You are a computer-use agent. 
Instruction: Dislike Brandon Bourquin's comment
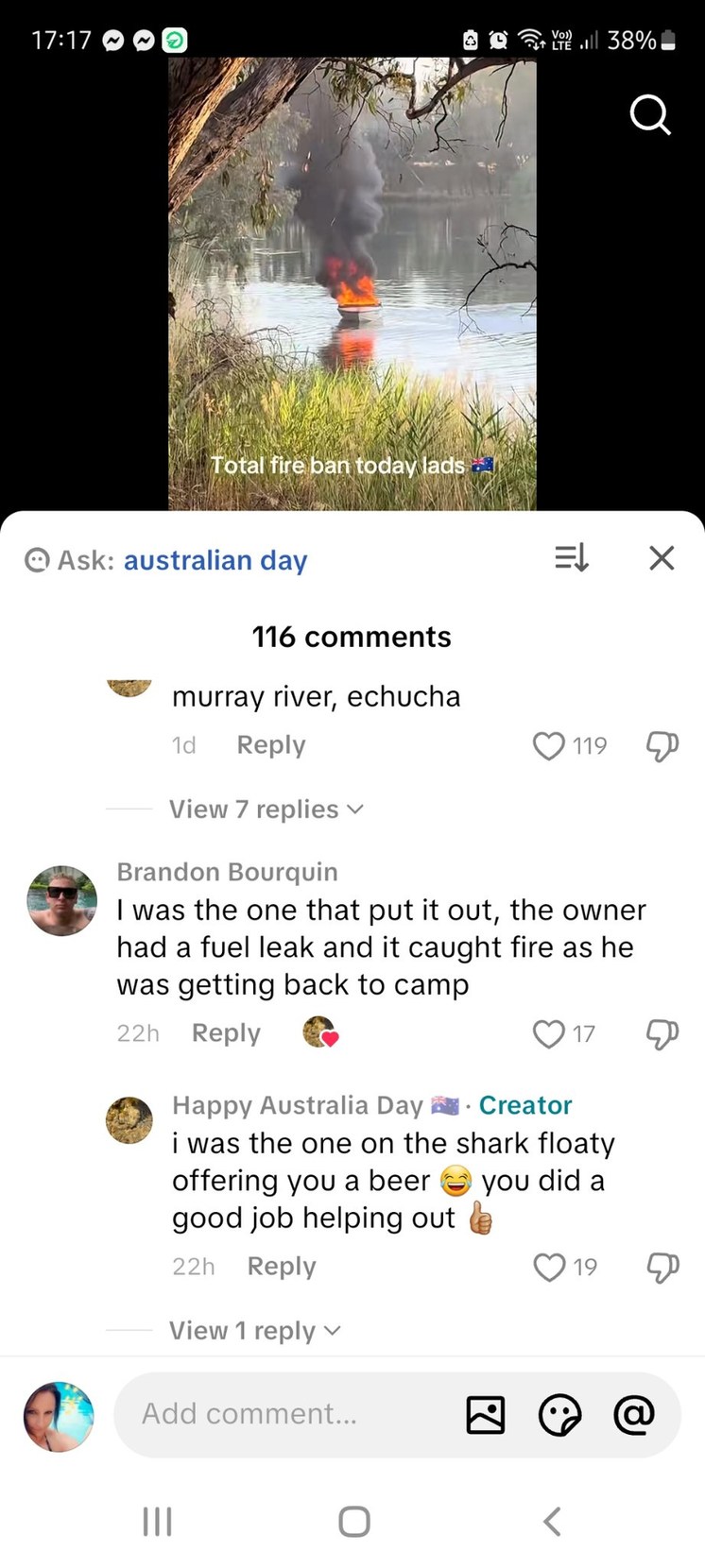[662, 1034]
